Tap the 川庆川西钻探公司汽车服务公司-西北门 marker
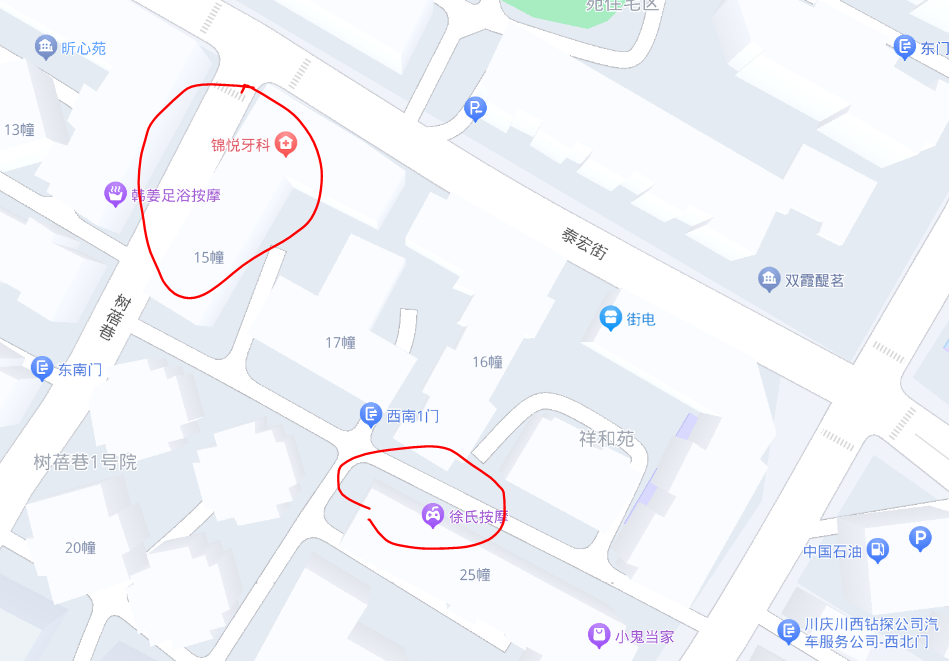 click(x=788, y=631)
